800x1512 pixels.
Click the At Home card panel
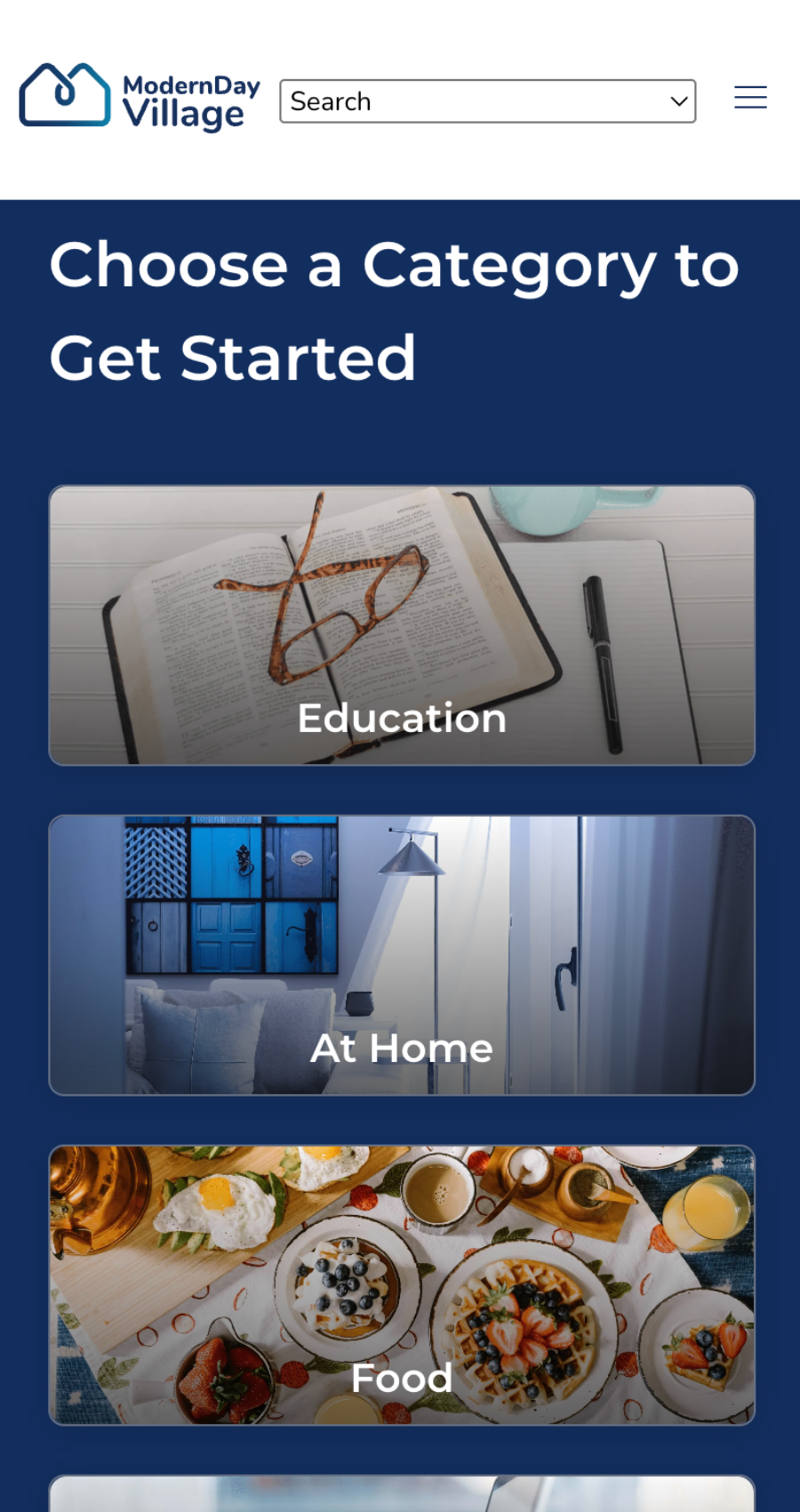401,954
